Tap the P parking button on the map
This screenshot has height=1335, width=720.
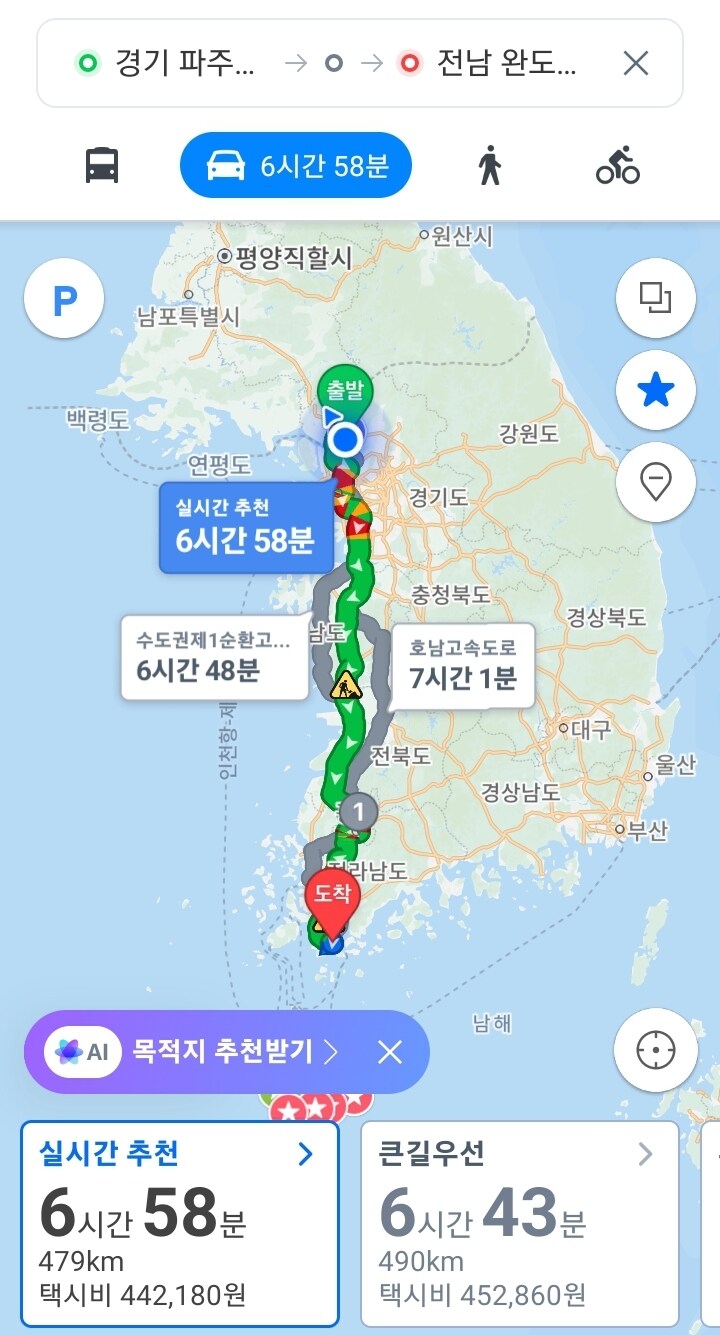coord(65,300)
